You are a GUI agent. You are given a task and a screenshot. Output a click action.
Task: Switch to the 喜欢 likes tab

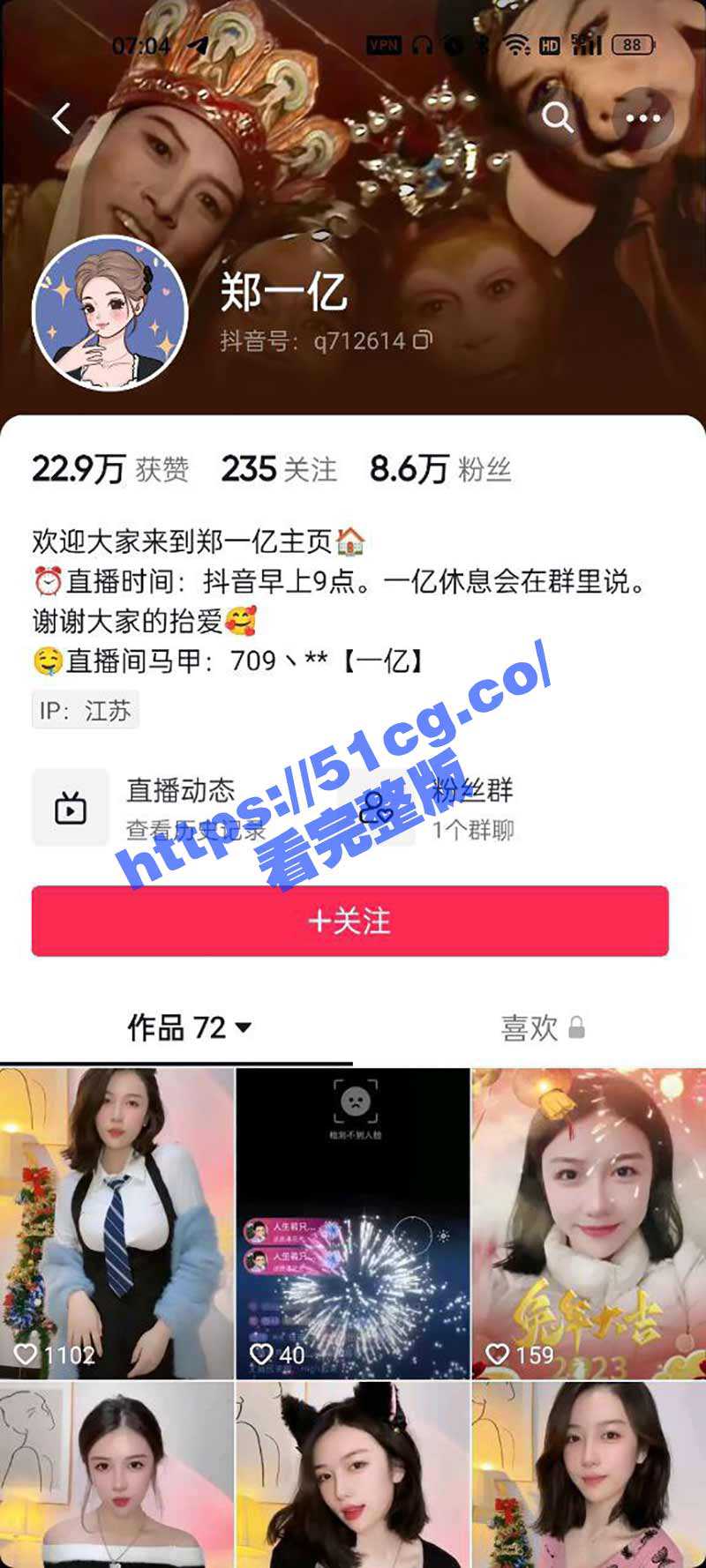(x=542, y=1027)
